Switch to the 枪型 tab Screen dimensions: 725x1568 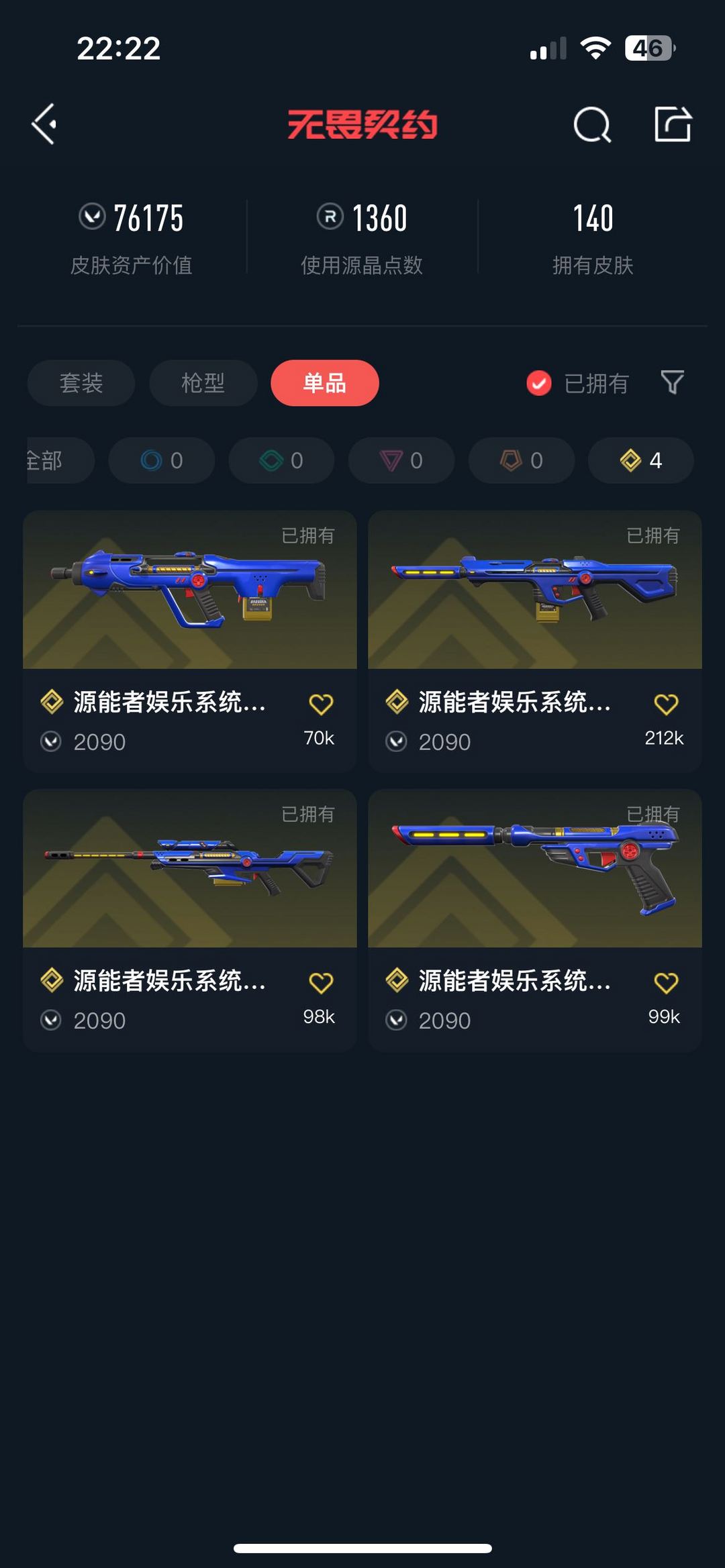(203, 383)
